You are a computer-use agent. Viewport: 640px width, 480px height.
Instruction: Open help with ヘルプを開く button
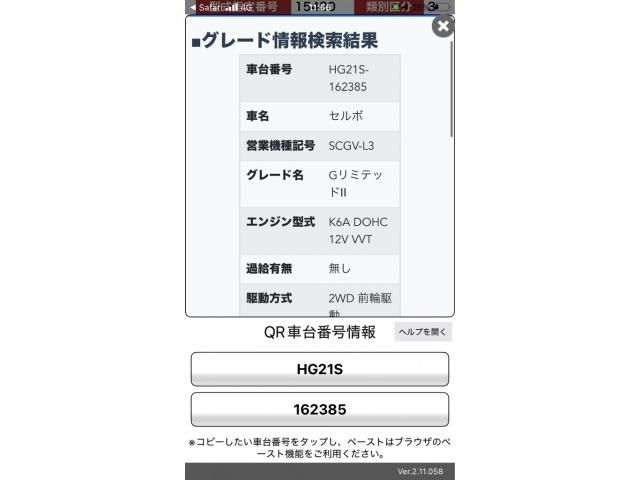(x=423, y=332)
